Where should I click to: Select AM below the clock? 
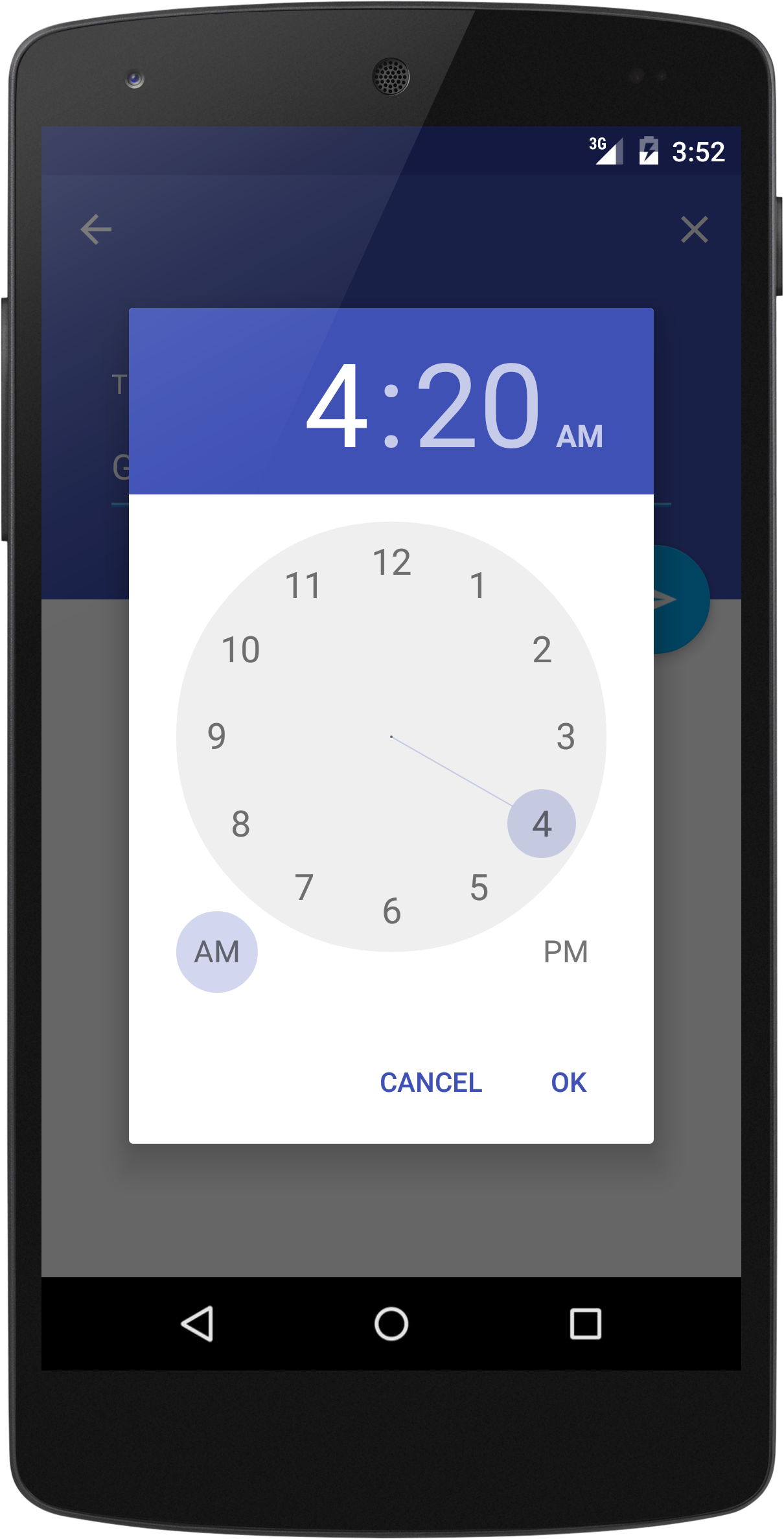217,952
